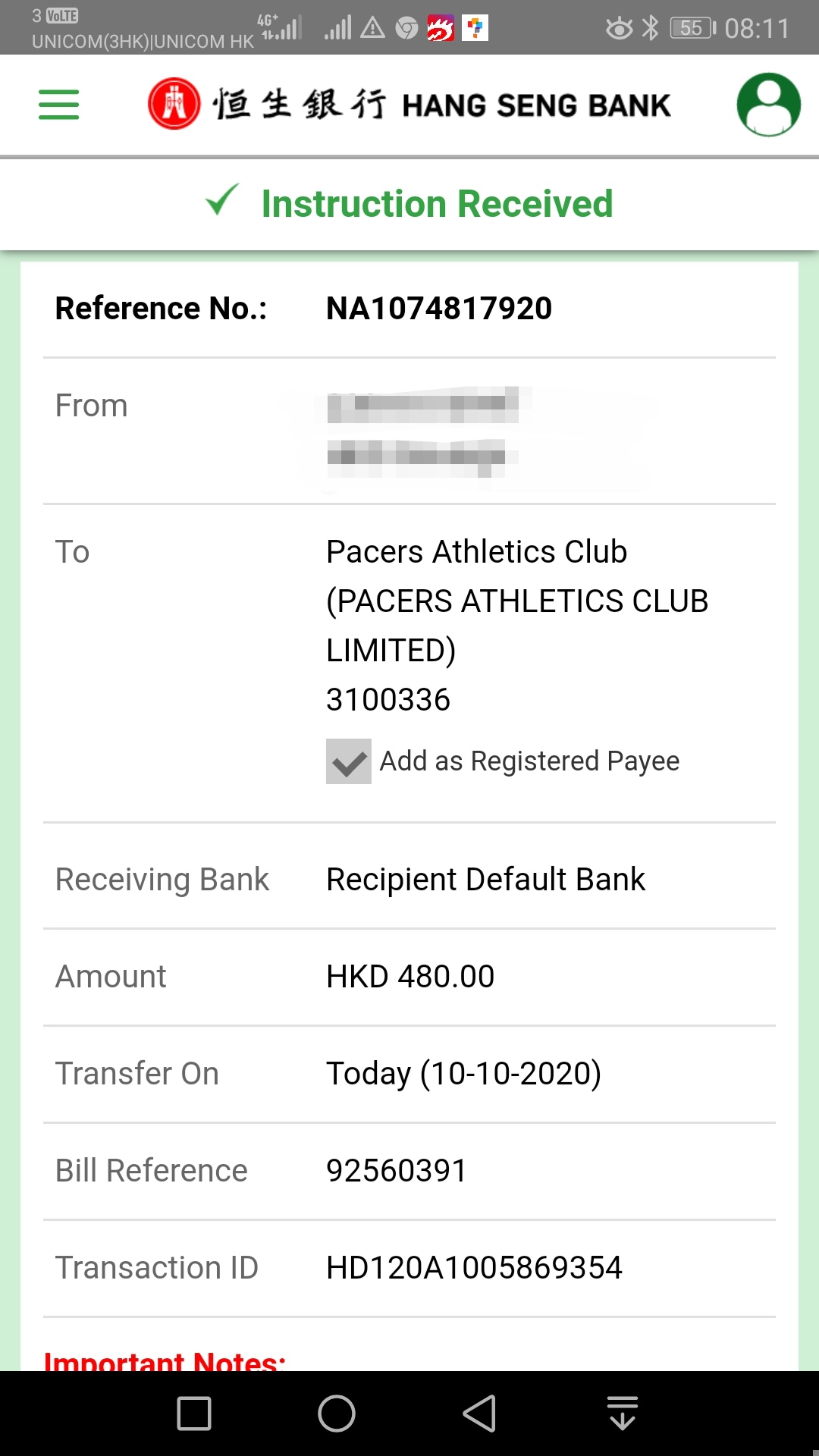Go to the home screen
819x1456 pixels.
click(x=337, y=1414)
